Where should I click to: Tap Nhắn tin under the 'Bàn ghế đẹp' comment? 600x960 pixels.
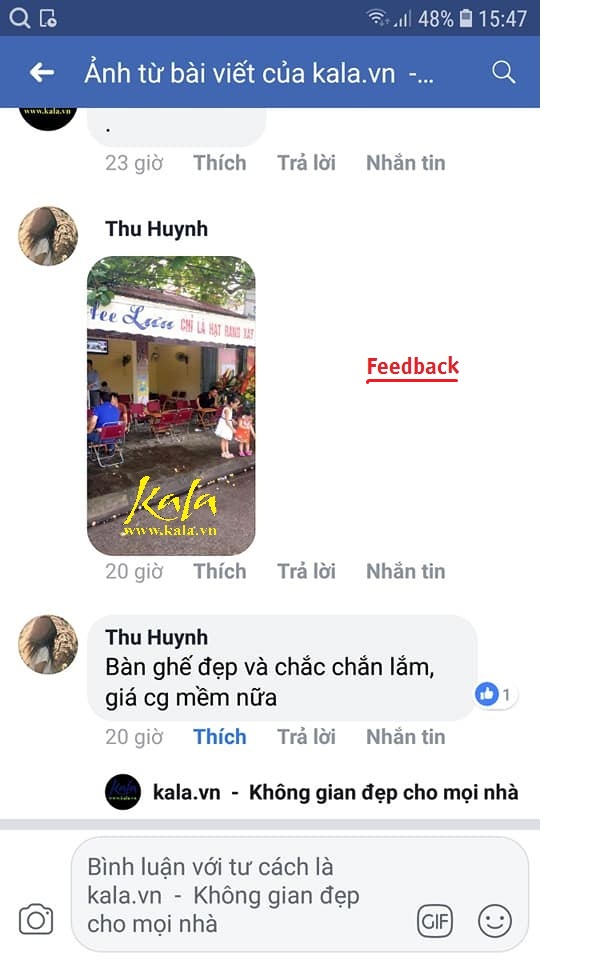pyautogui.click(x=405, y=737)
